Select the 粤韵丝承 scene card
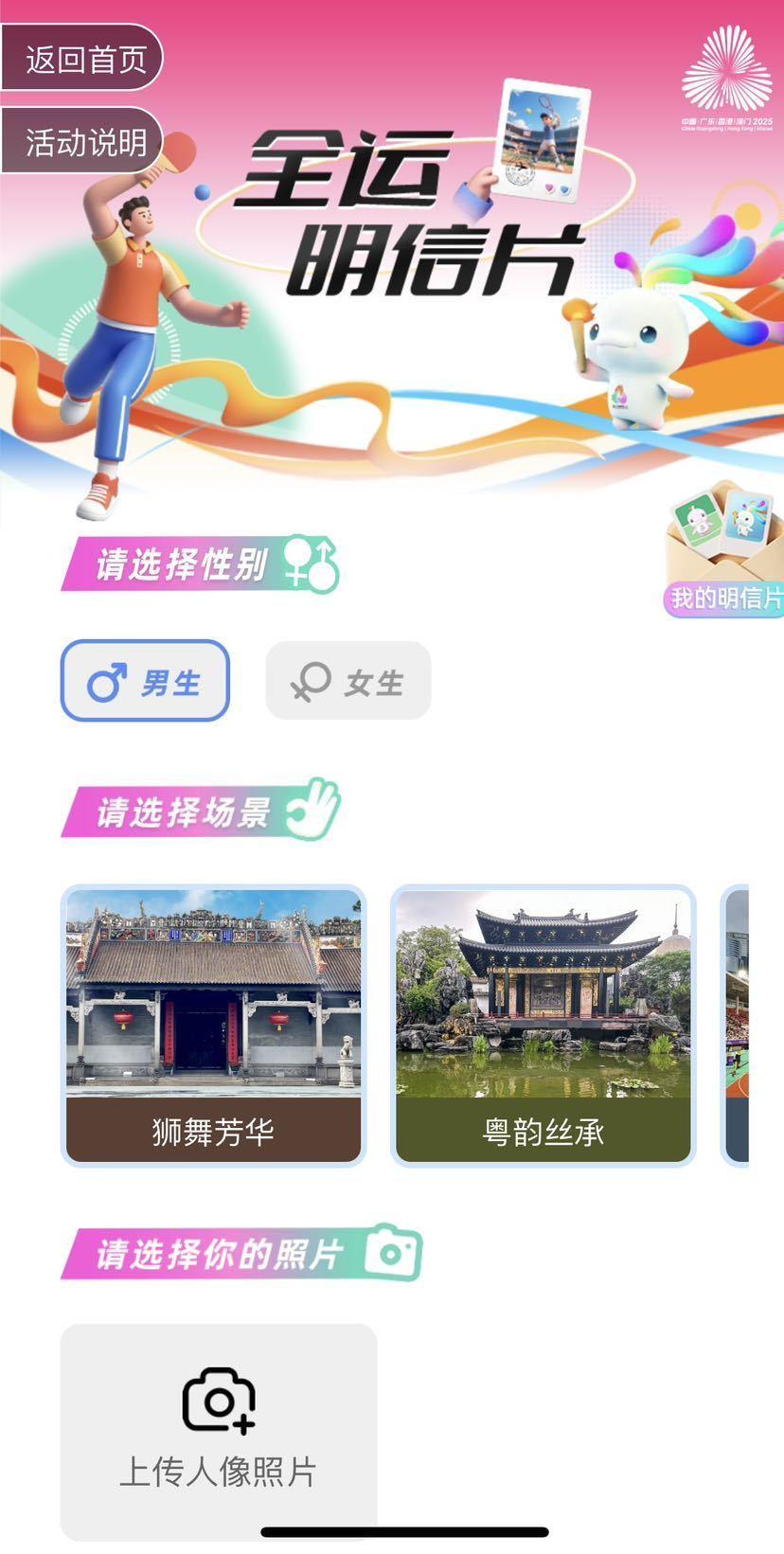This screenshot has height=1554, width=784. (x=543, y=1026)
